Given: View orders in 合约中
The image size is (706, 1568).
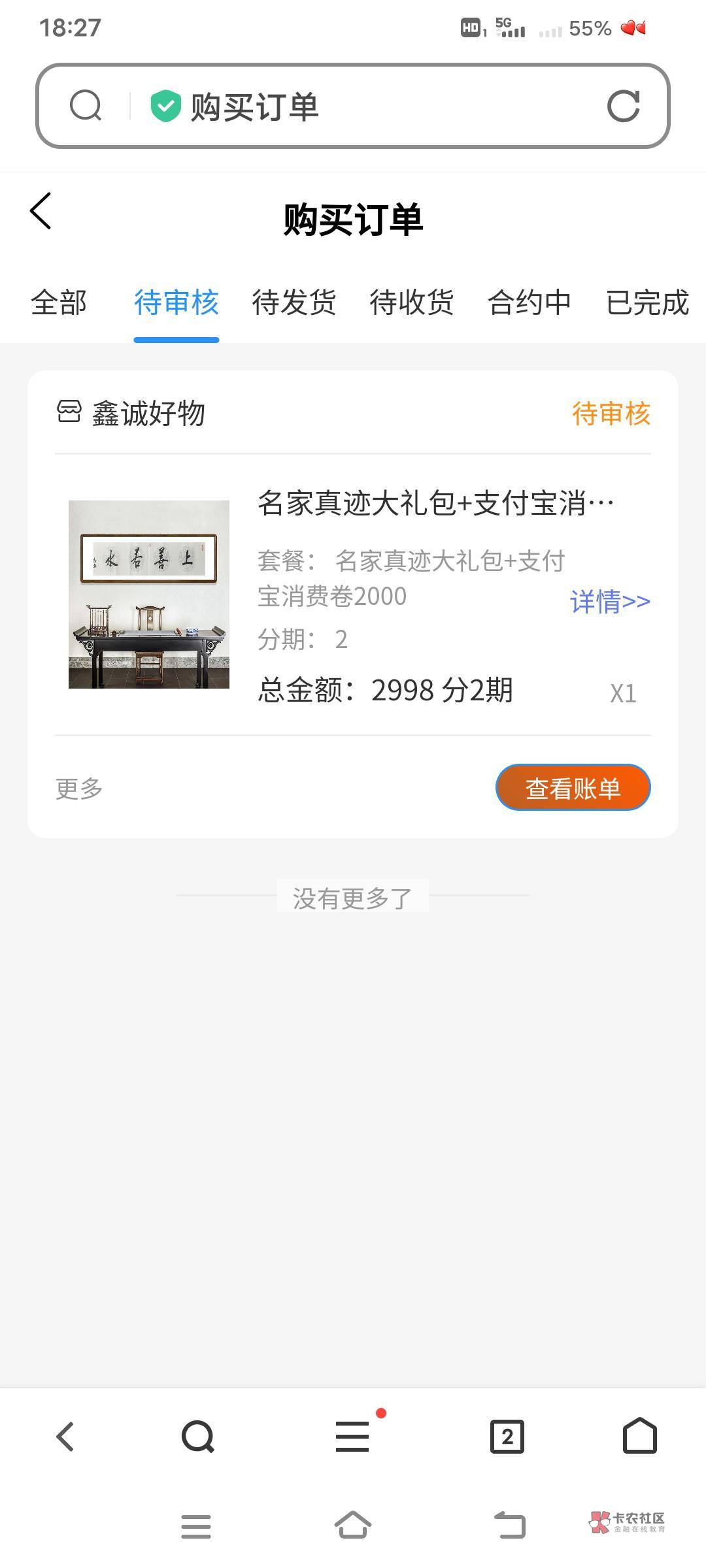Looking at the screenshot, I should point(529,302).
